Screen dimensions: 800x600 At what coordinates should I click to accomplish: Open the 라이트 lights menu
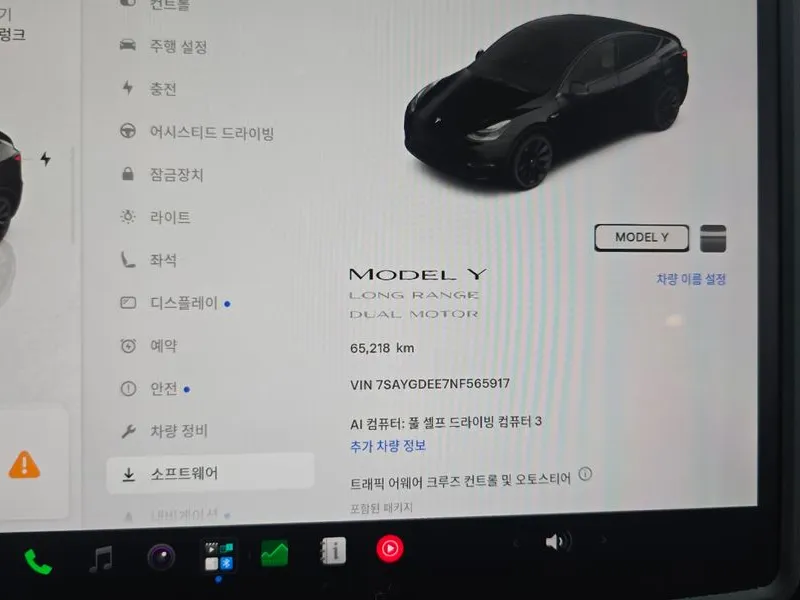click(156, 217)
